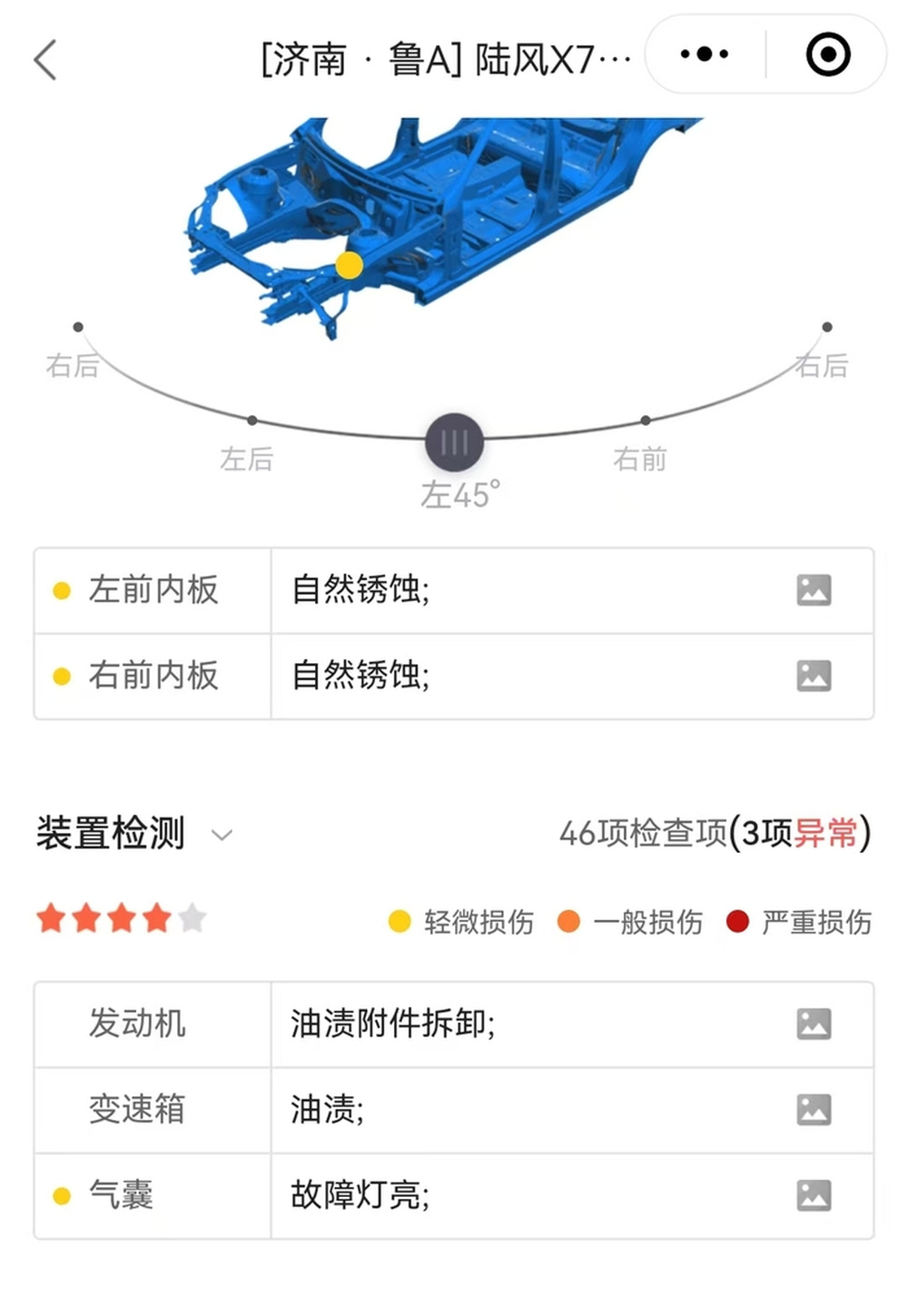
Task: Go back to the previous page
Action: pyautogui.click(x=45, y=60)
